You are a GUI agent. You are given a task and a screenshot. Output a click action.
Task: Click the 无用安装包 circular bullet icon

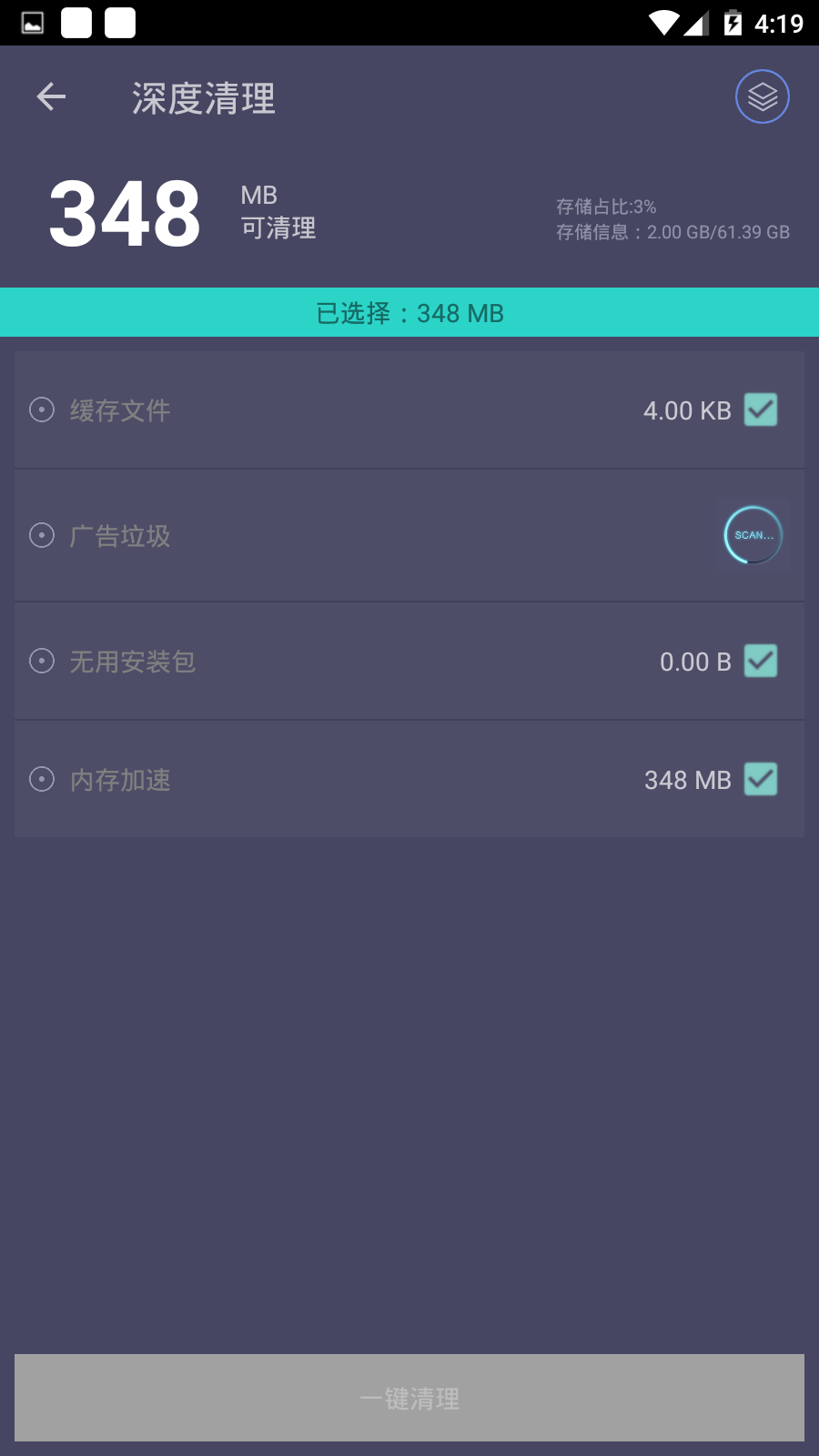coord(40,662)
